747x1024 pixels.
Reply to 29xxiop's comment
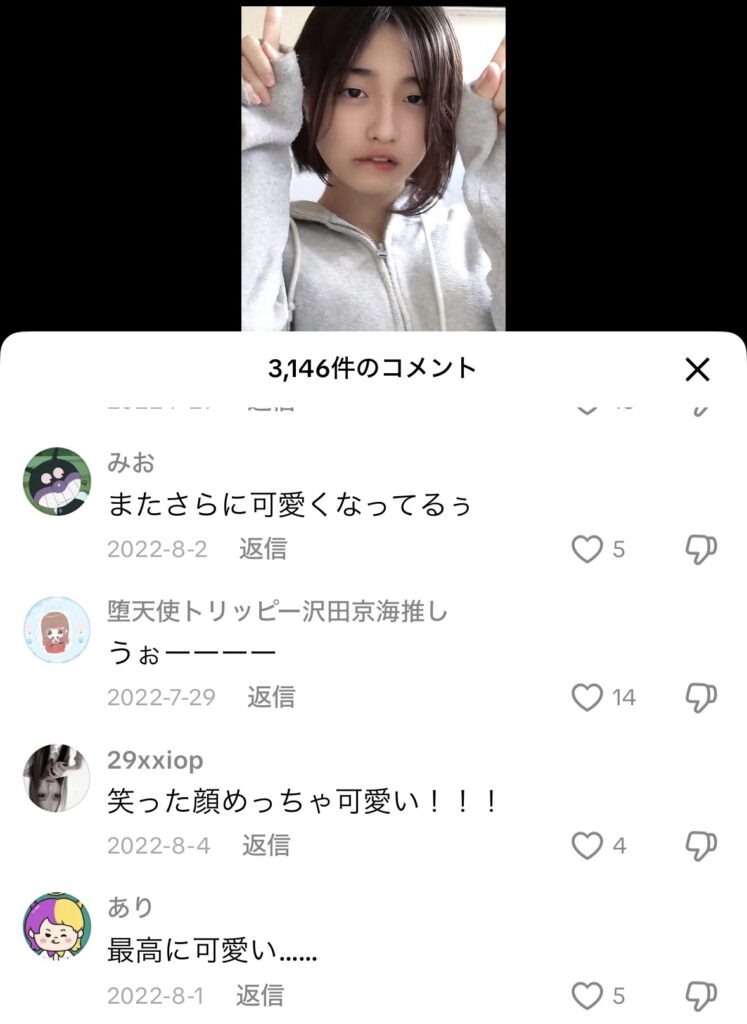tap(265, 846)
